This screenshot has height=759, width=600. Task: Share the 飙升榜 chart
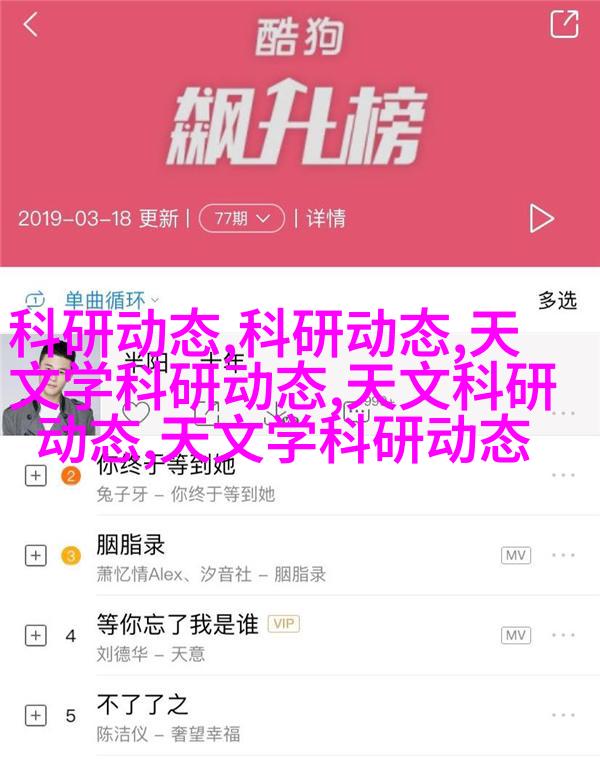pos(564,24)
